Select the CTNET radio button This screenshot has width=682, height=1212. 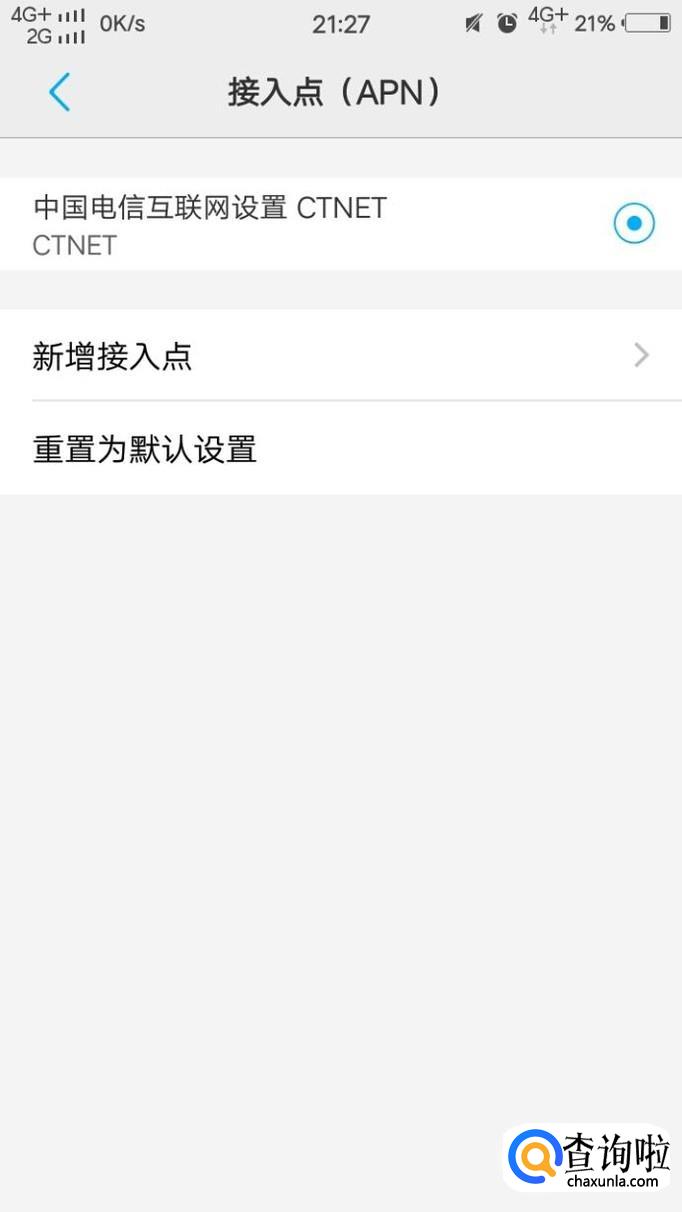point(633,224)
